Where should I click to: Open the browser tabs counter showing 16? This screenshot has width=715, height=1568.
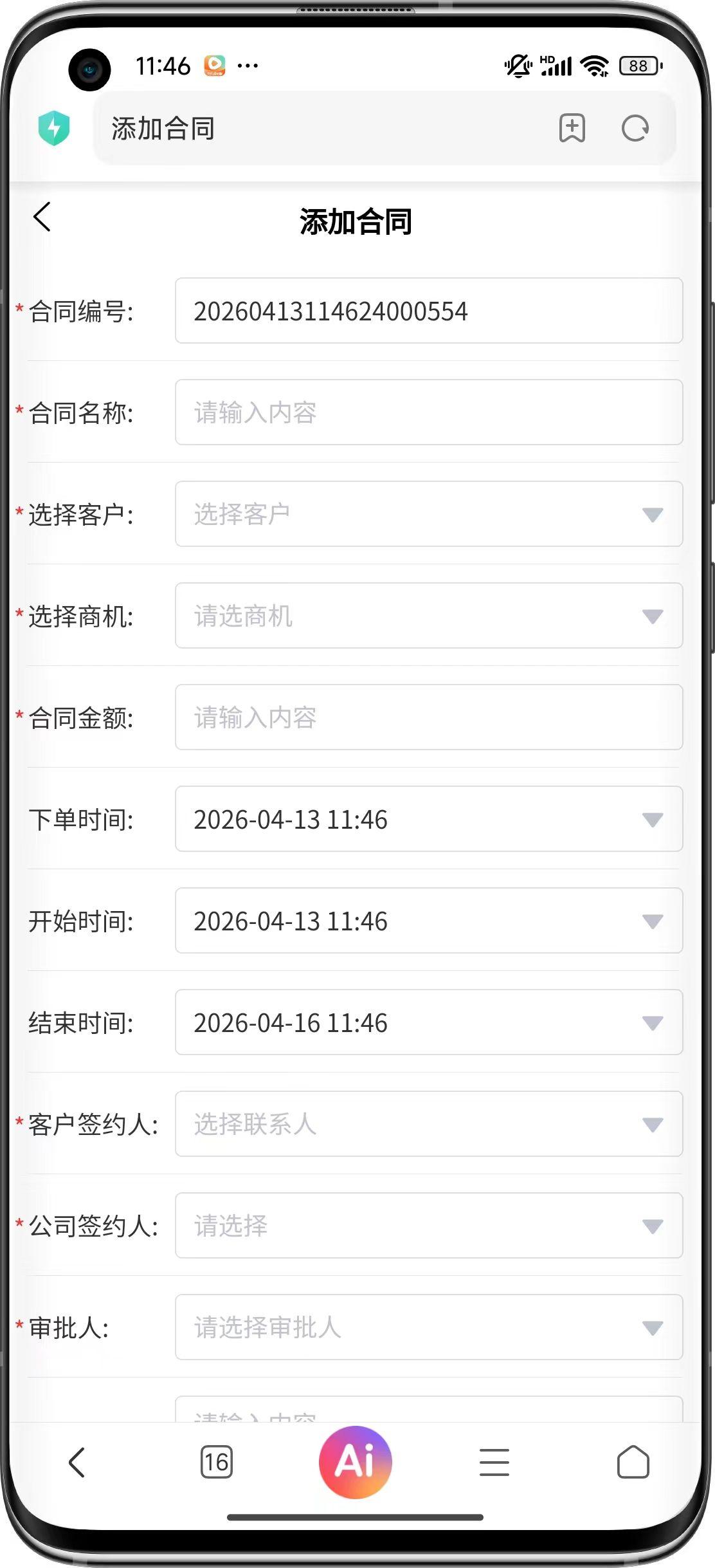tap(217, 1462)
